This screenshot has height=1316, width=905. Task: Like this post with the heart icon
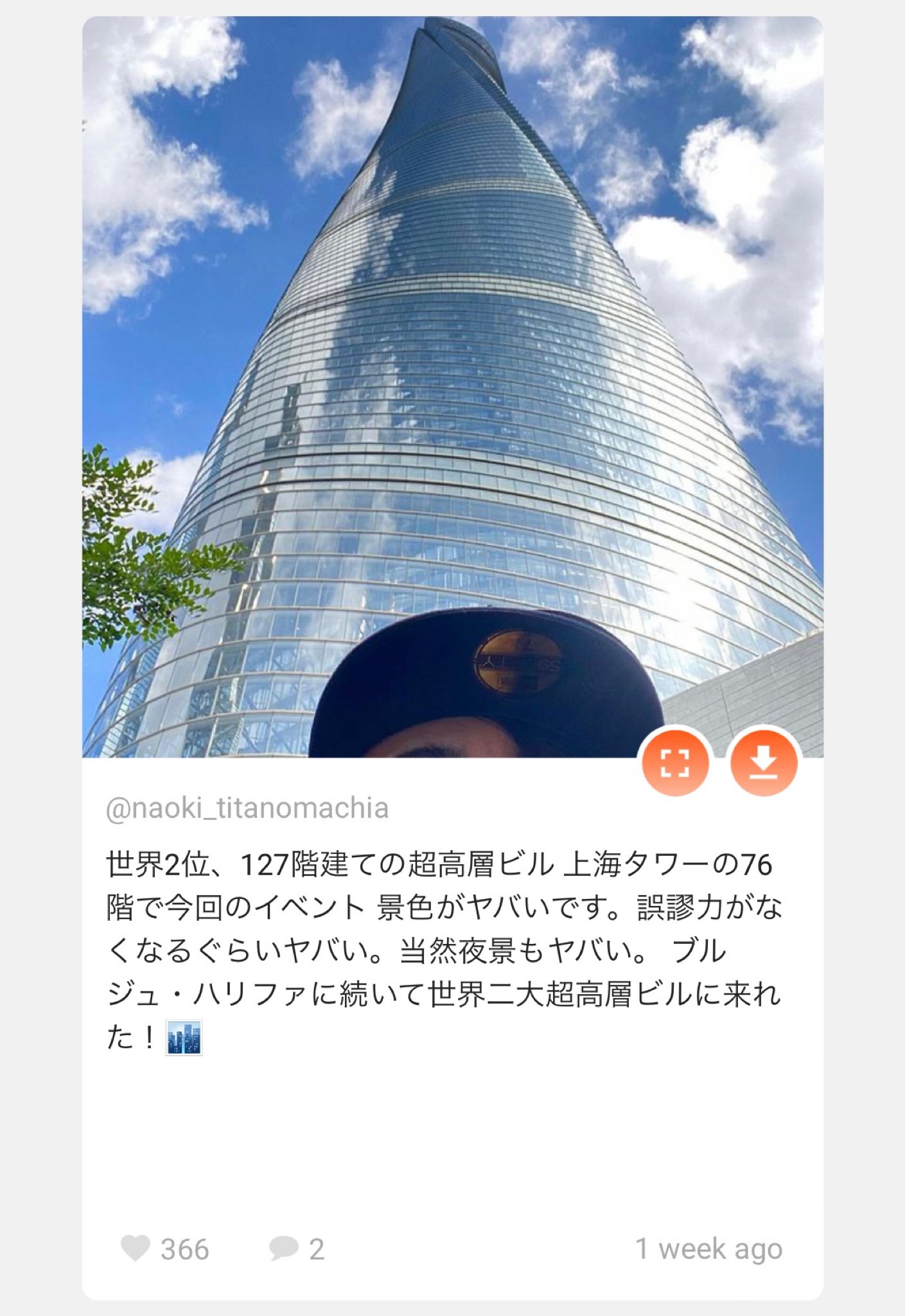[x=136, y=1249]
